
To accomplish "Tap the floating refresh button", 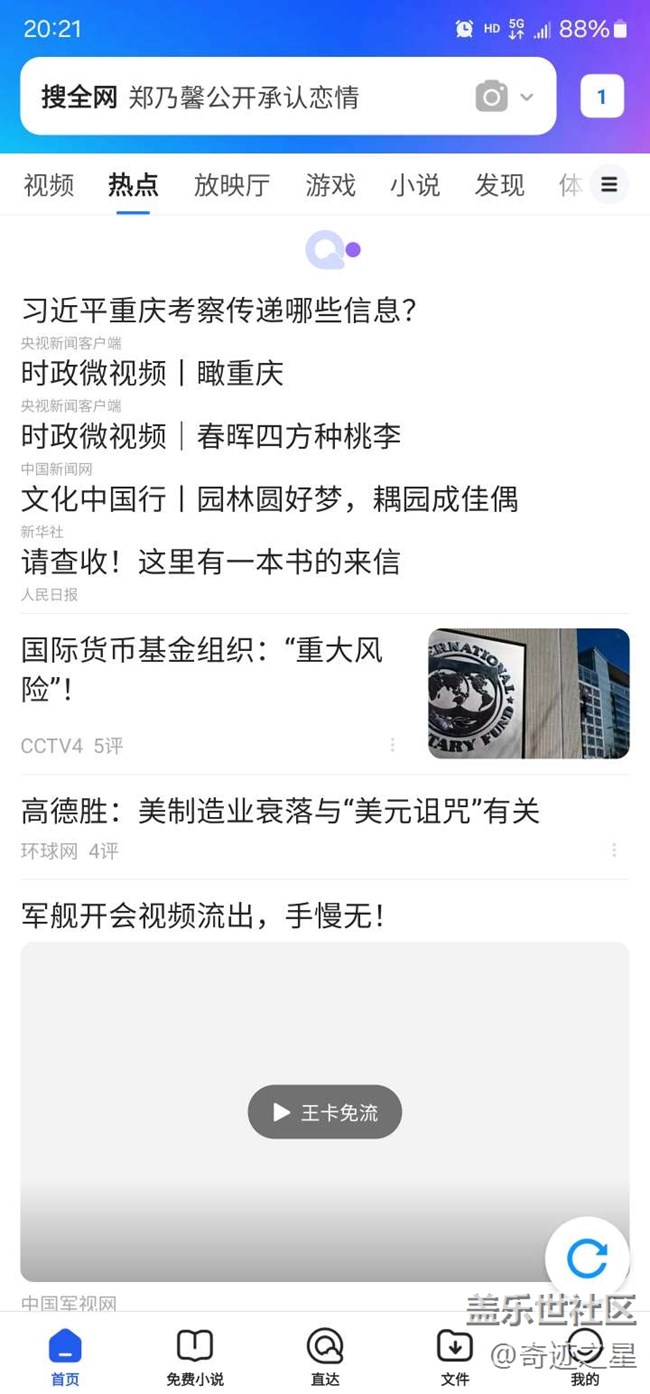I will pos(587,1259).
